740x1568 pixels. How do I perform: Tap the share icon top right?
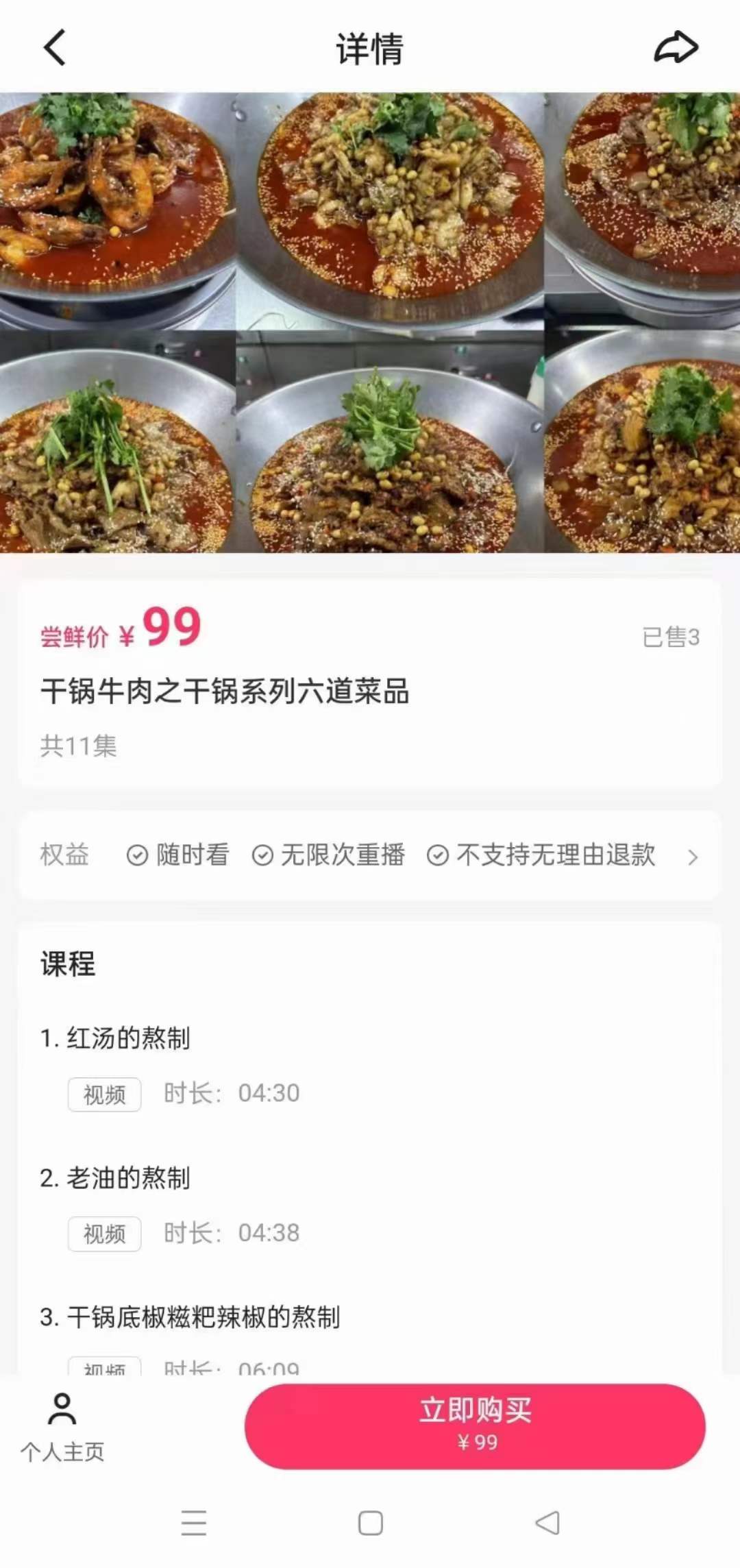[x=676, y=47]
